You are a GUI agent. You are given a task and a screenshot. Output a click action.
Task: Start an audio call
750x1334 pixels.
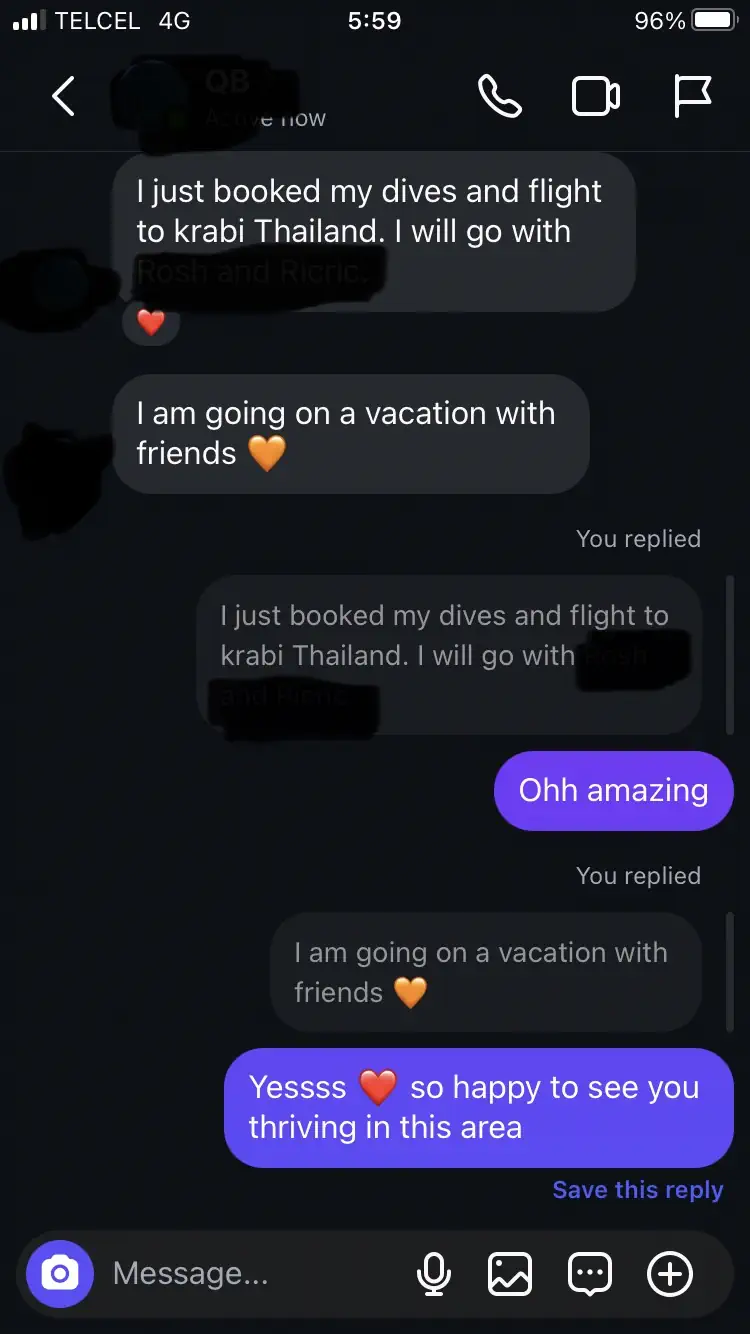point(499,97)
